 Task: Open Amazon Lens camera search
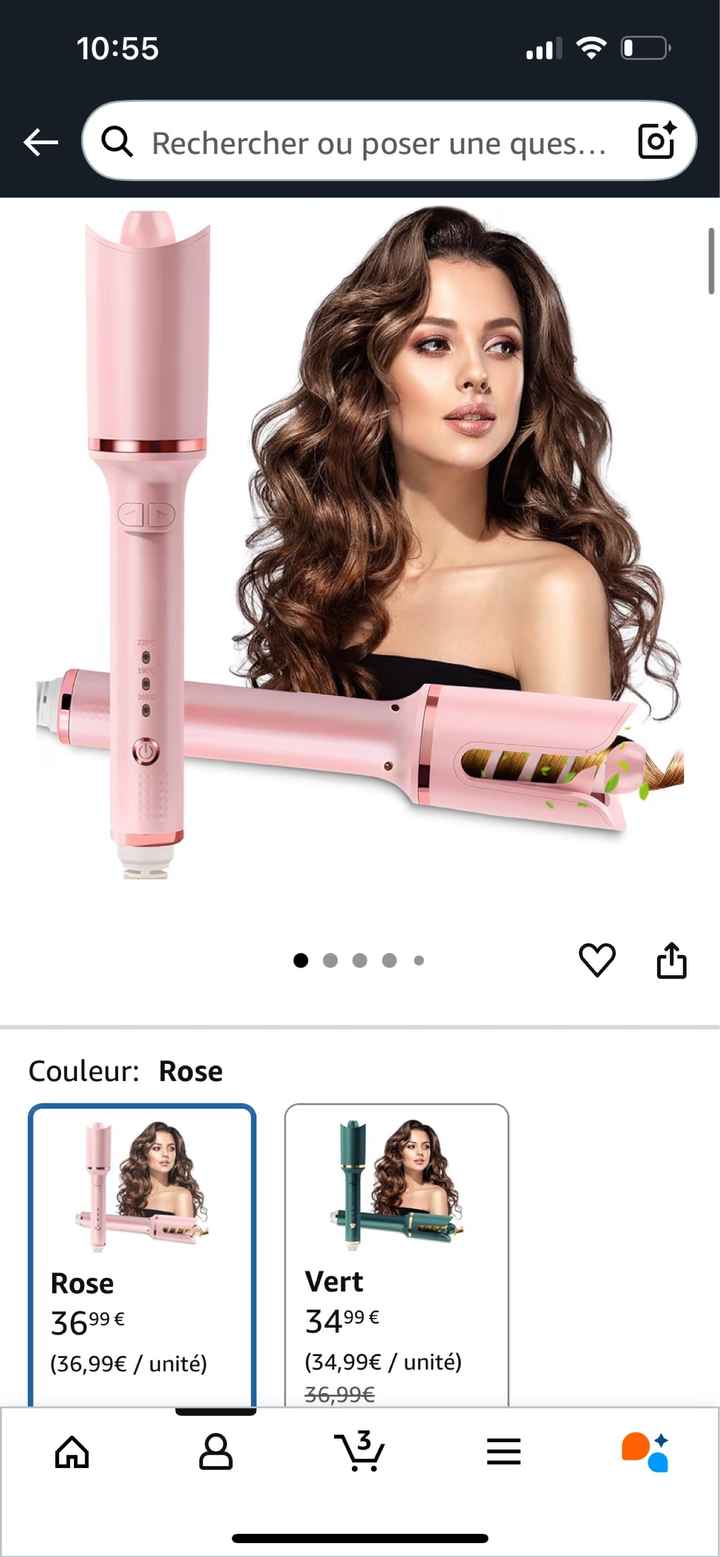(656, 142)
